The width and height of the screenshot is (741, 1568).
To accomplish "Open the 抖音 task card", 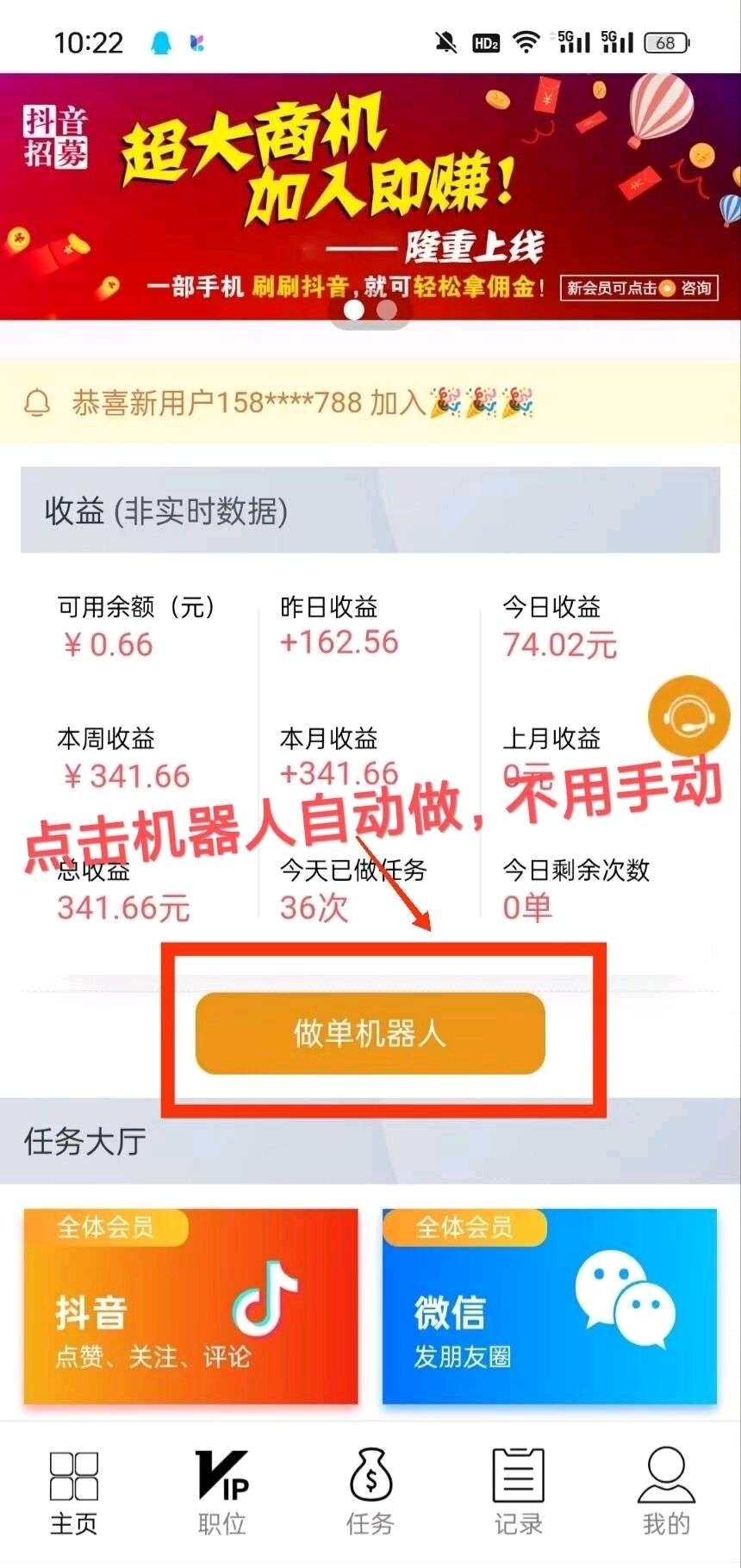I will tap(190, 1305).
